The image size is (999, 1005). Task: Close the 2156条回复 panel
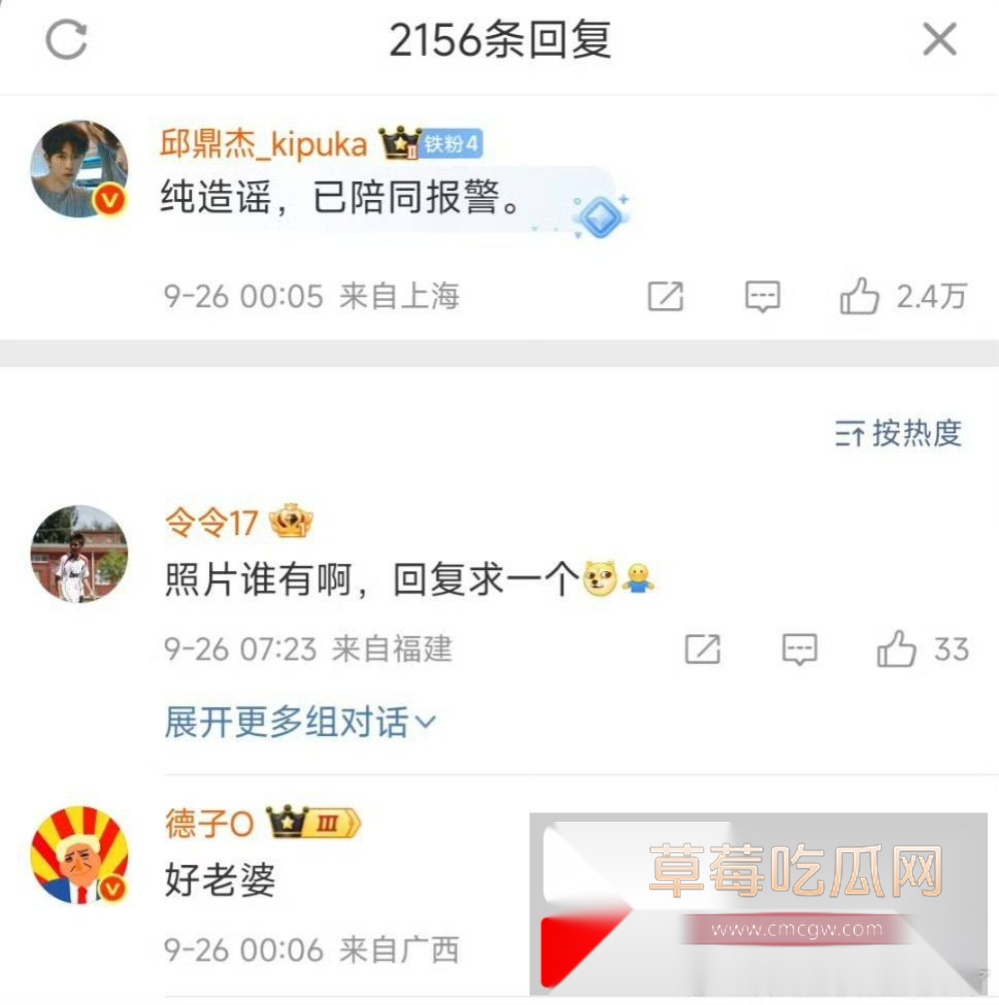[x=939, y=41]
